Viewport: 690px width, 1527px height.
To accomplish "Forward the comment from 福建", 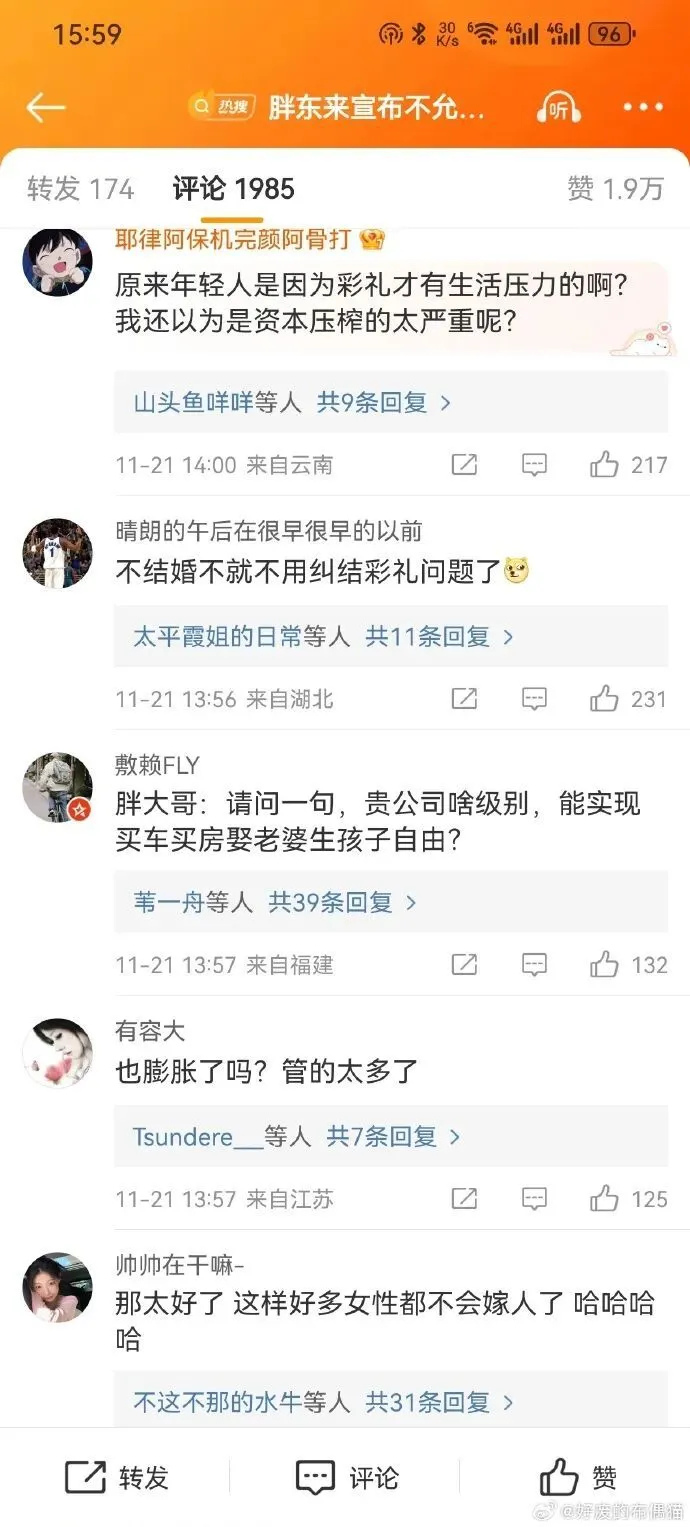I will (464, 965).
